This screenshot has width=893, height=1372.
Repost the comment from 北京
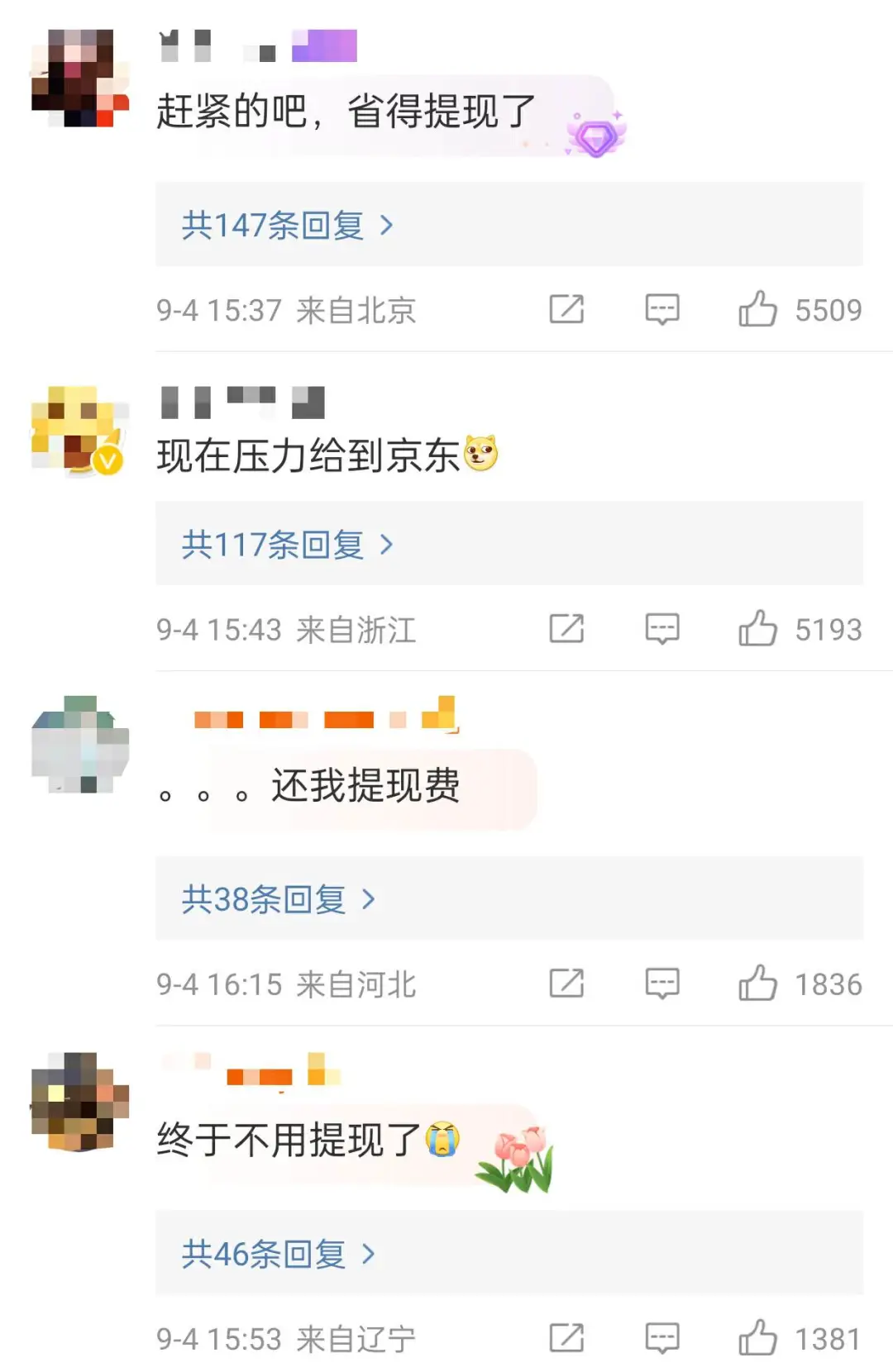tap(566, 309)
